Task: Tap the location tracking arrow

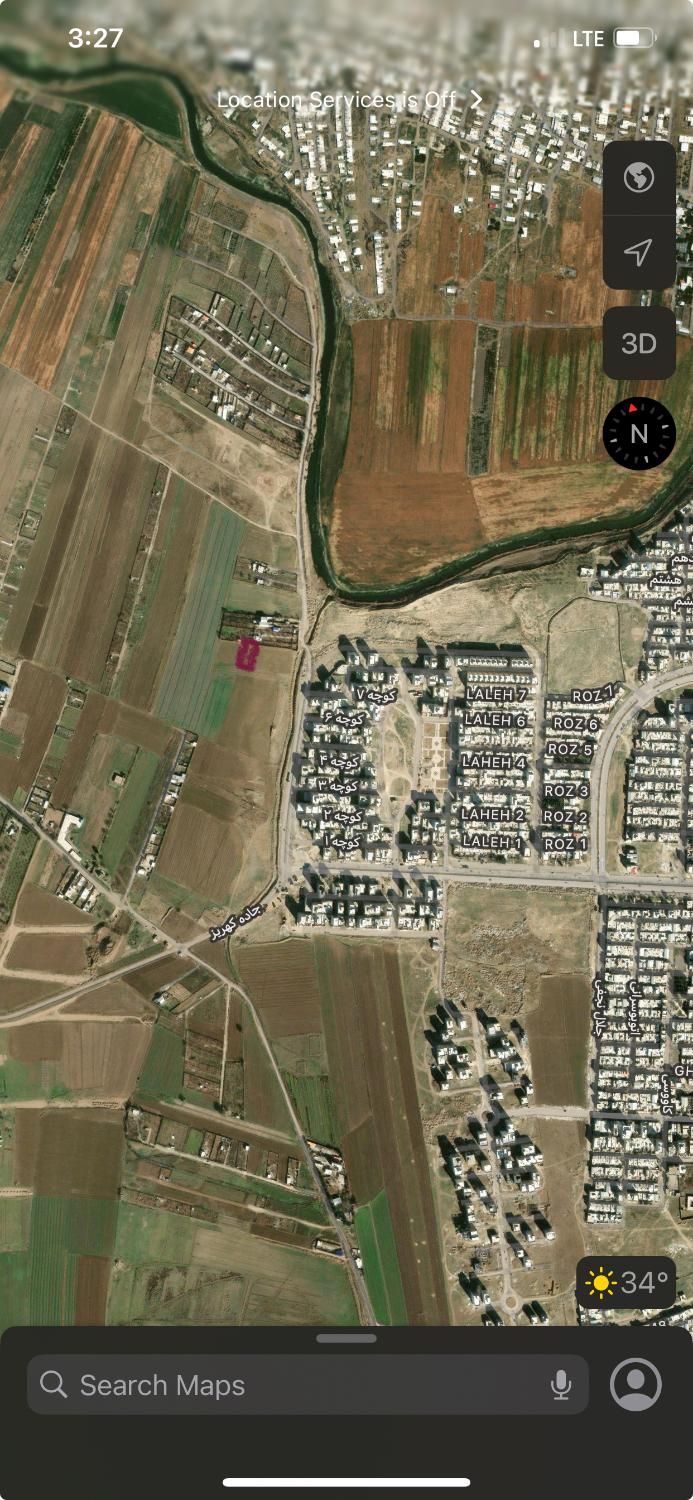Action: point(639,252)
